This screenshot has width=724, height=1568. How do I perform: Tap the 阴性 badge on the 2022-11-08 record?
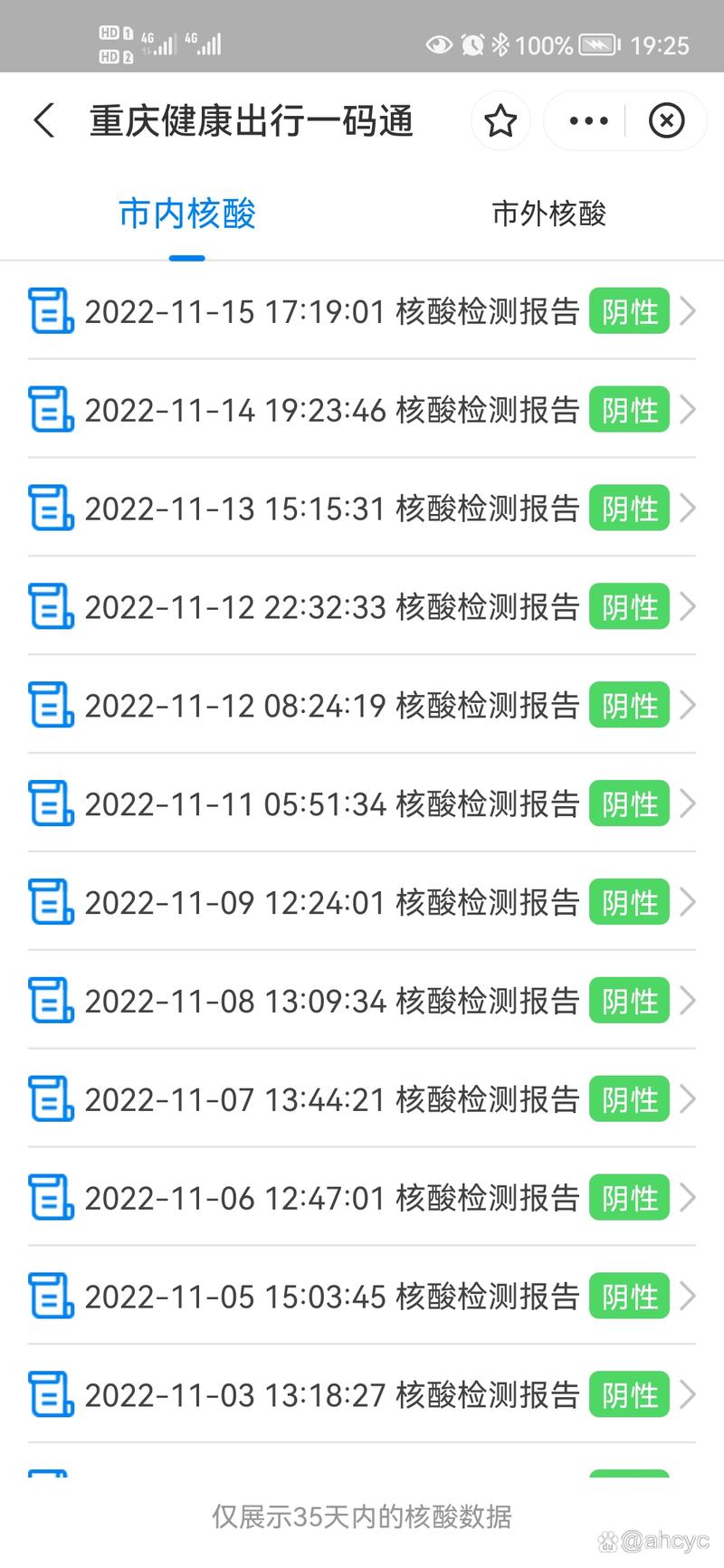(x=628, y=1001)
